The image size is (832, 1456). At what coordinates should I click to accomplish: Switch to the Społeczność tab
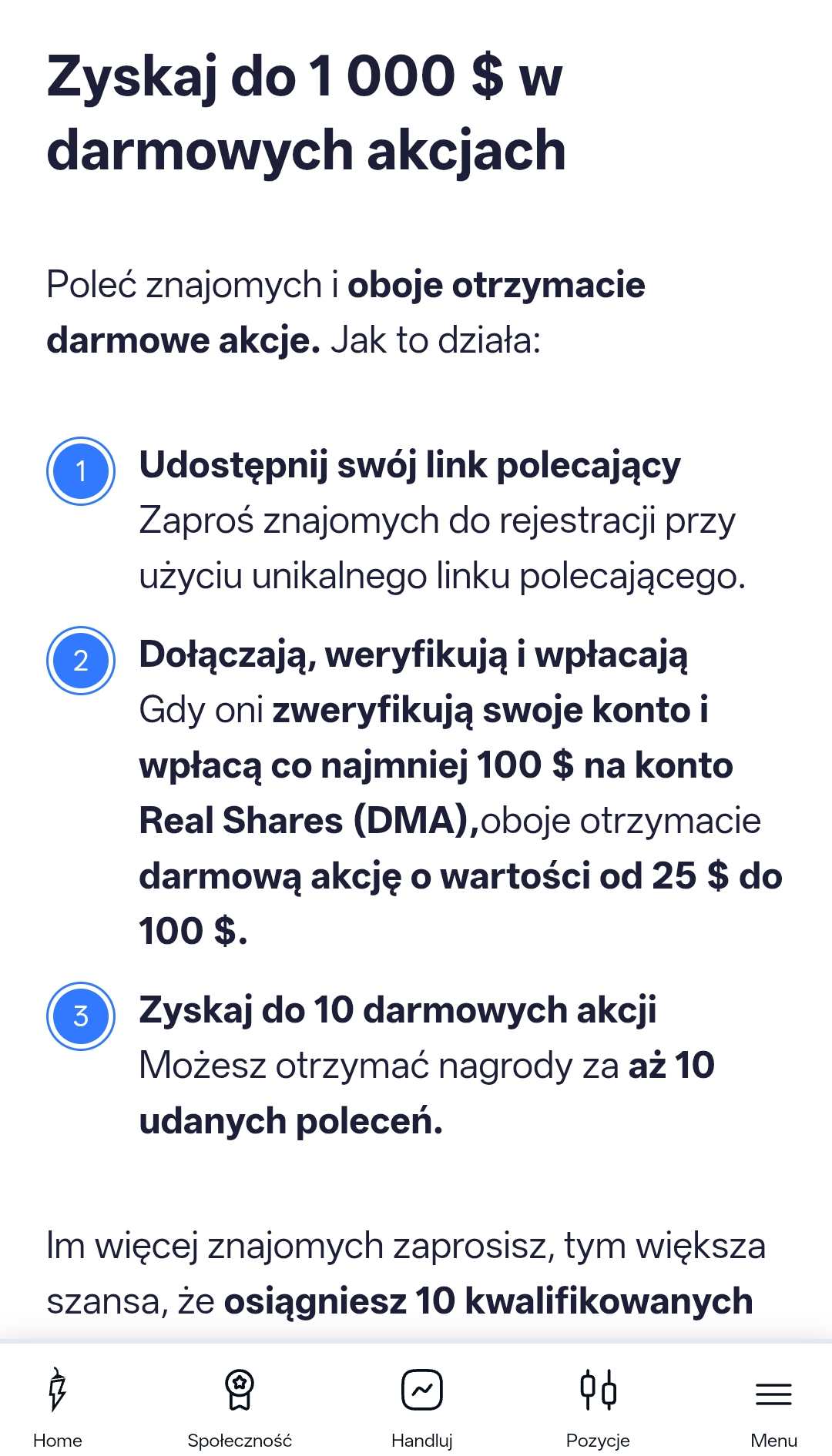coord(240,1405)
